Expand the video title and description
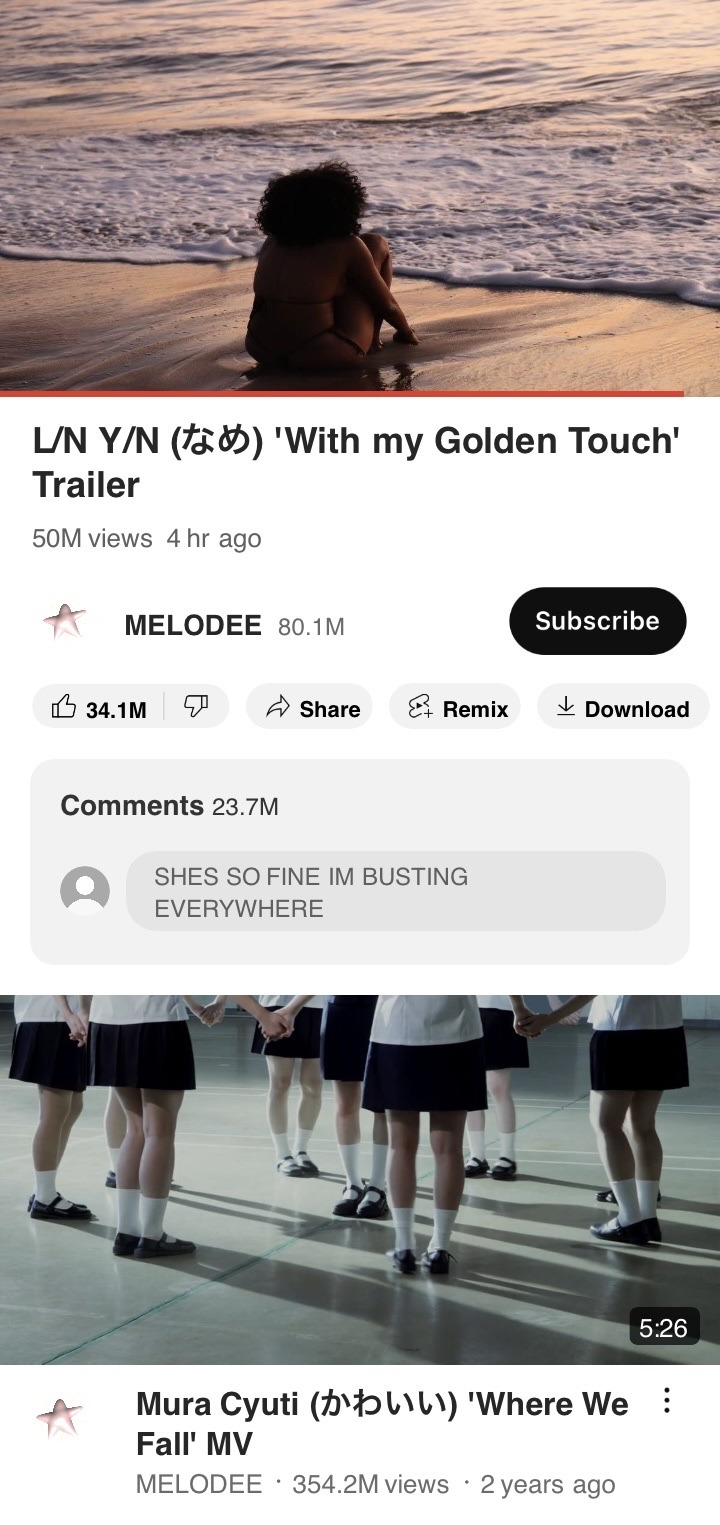720x1525 pixels. pos(355,462)
